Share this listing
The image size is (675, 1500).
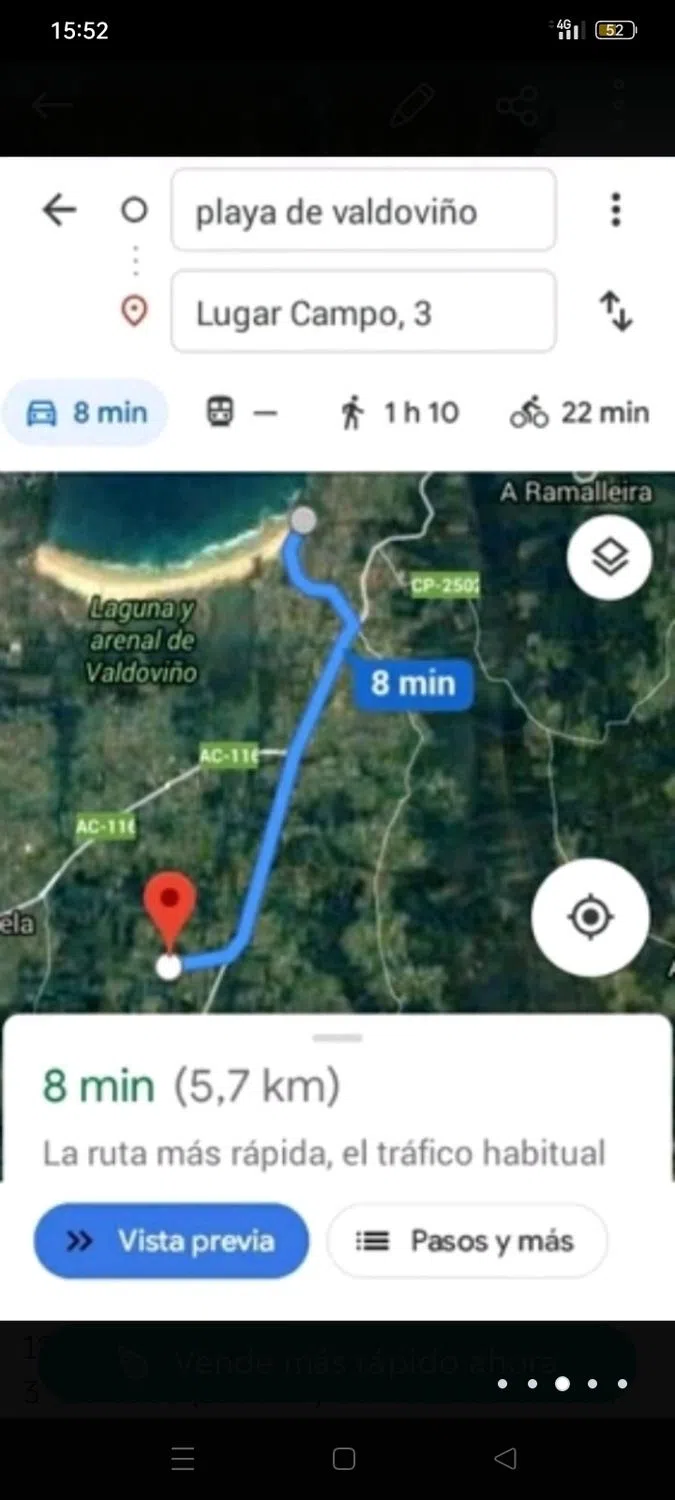point(517,106)
